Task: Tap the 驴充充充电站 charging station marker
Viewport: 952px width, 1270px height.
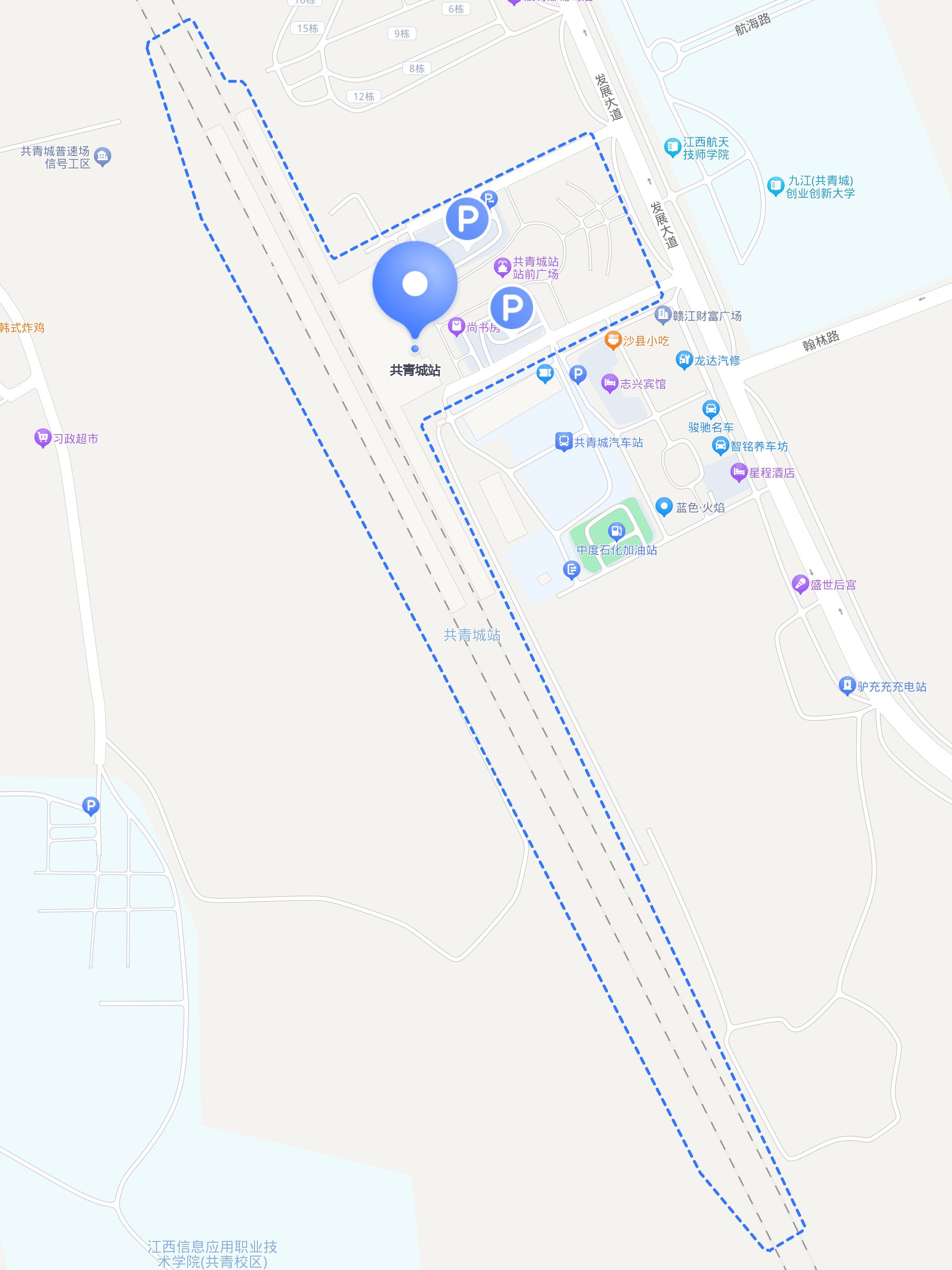Action: [x=847, y=685]
